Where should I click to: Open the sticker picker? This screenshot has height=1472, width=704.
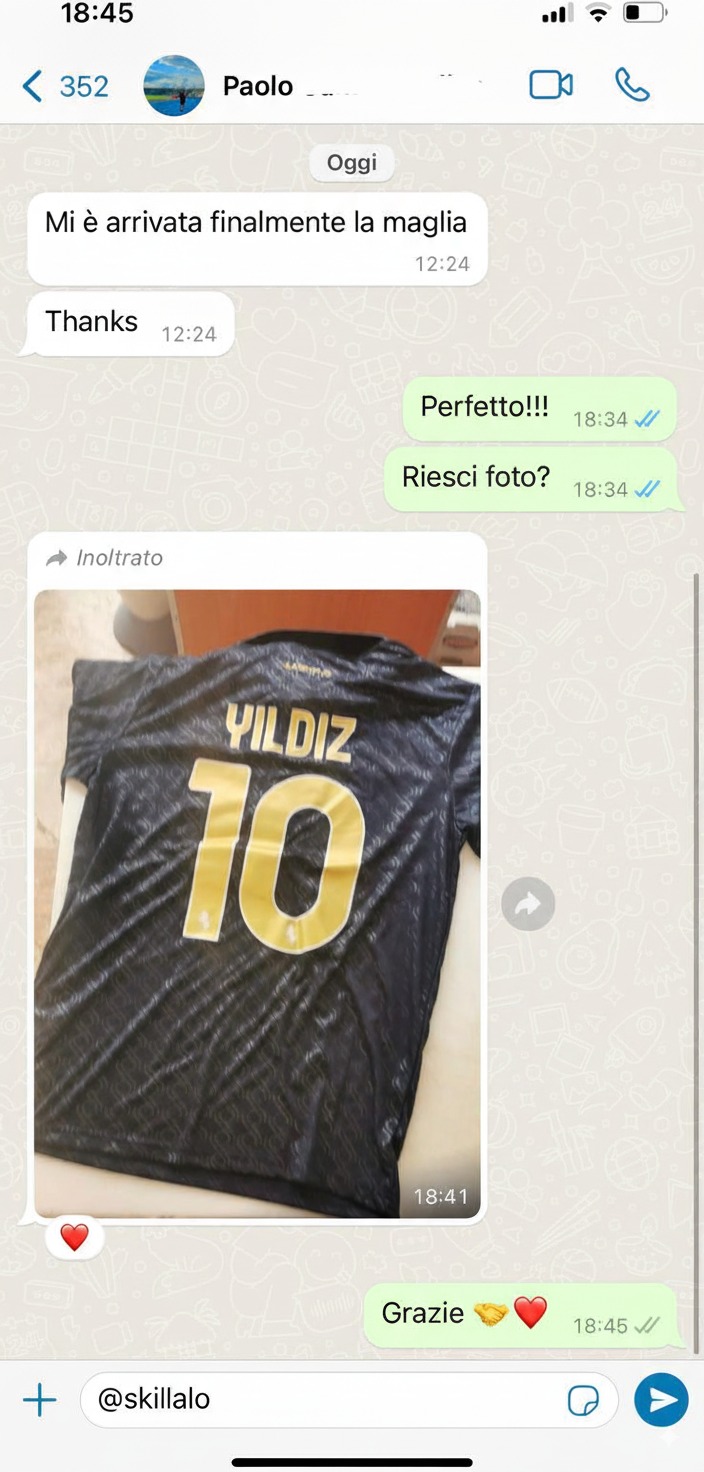tap(582, 1401)
